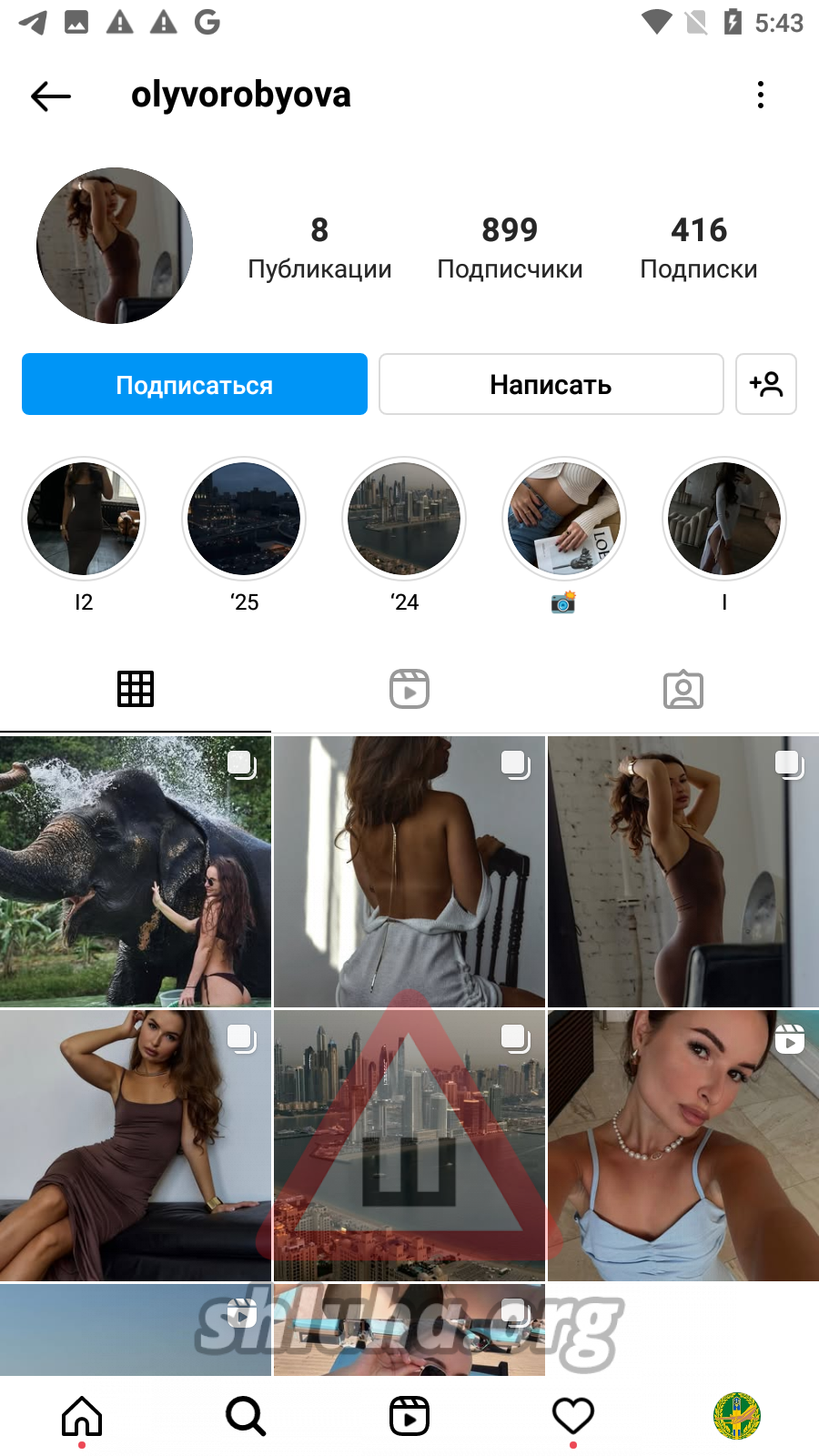The image size is (819, 1456).
Task: View the 899 Подписчики list
Action: (x=510, y=248)
